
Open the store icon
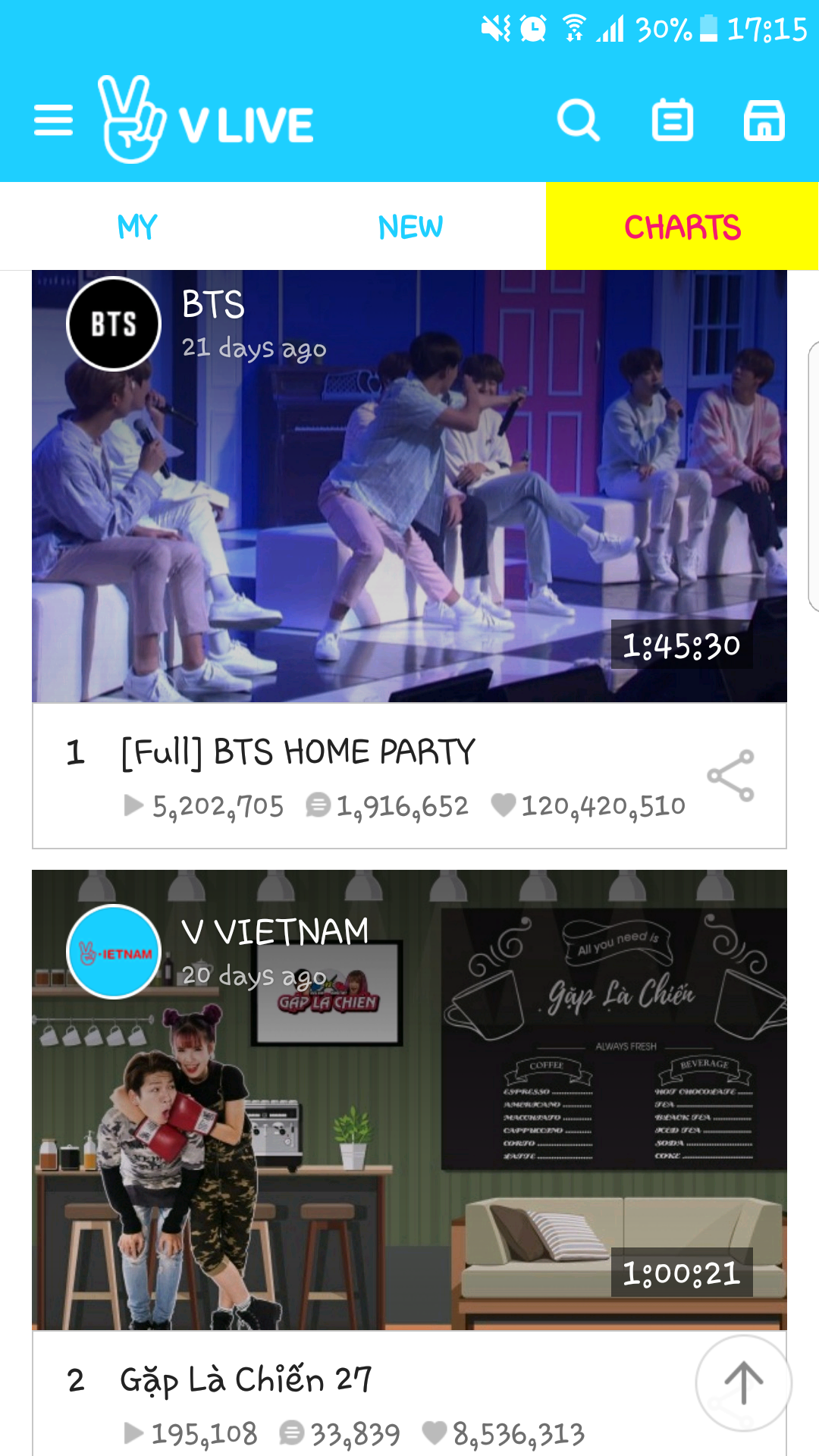point(764,121)
